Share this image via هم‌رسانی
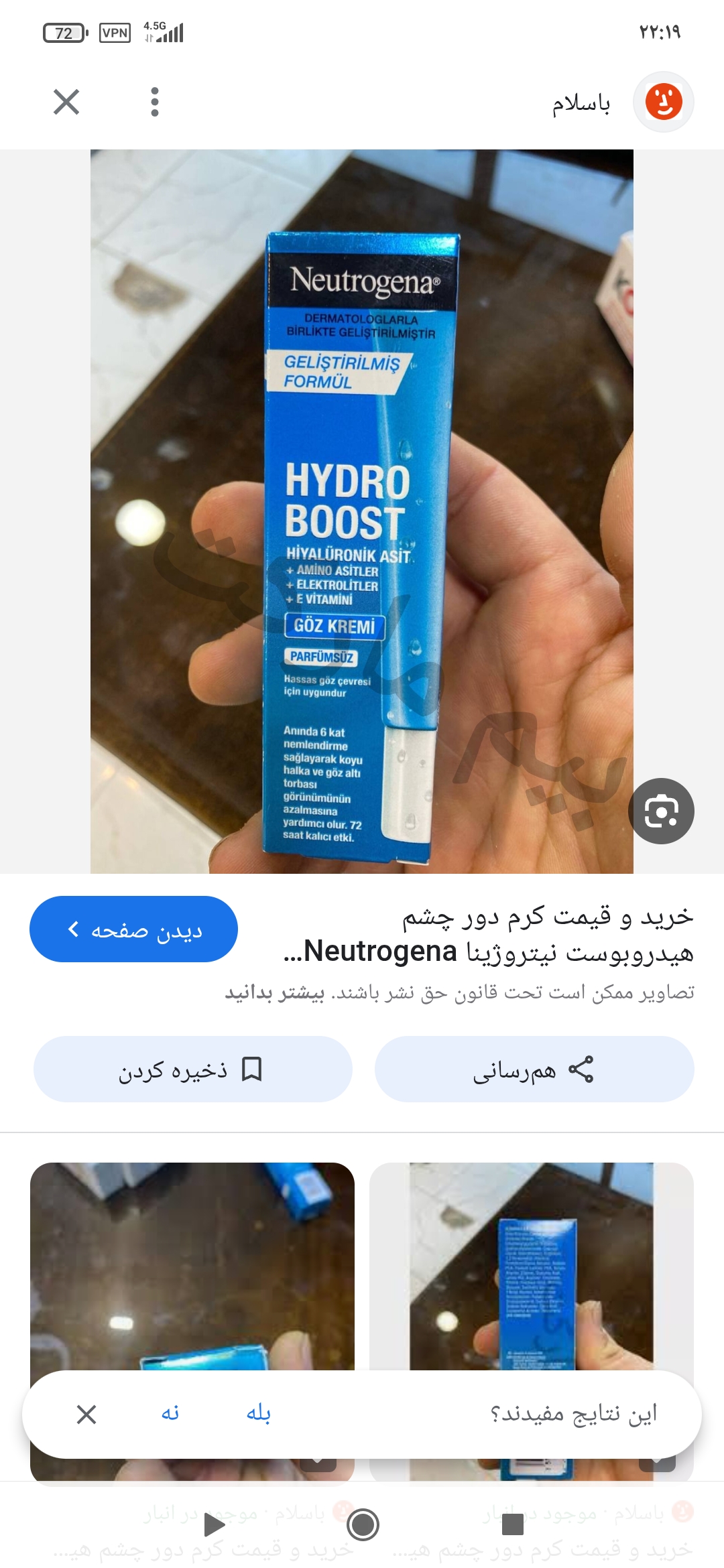The width and height of the screenshot is (724, 1568). coord(534,1069)
